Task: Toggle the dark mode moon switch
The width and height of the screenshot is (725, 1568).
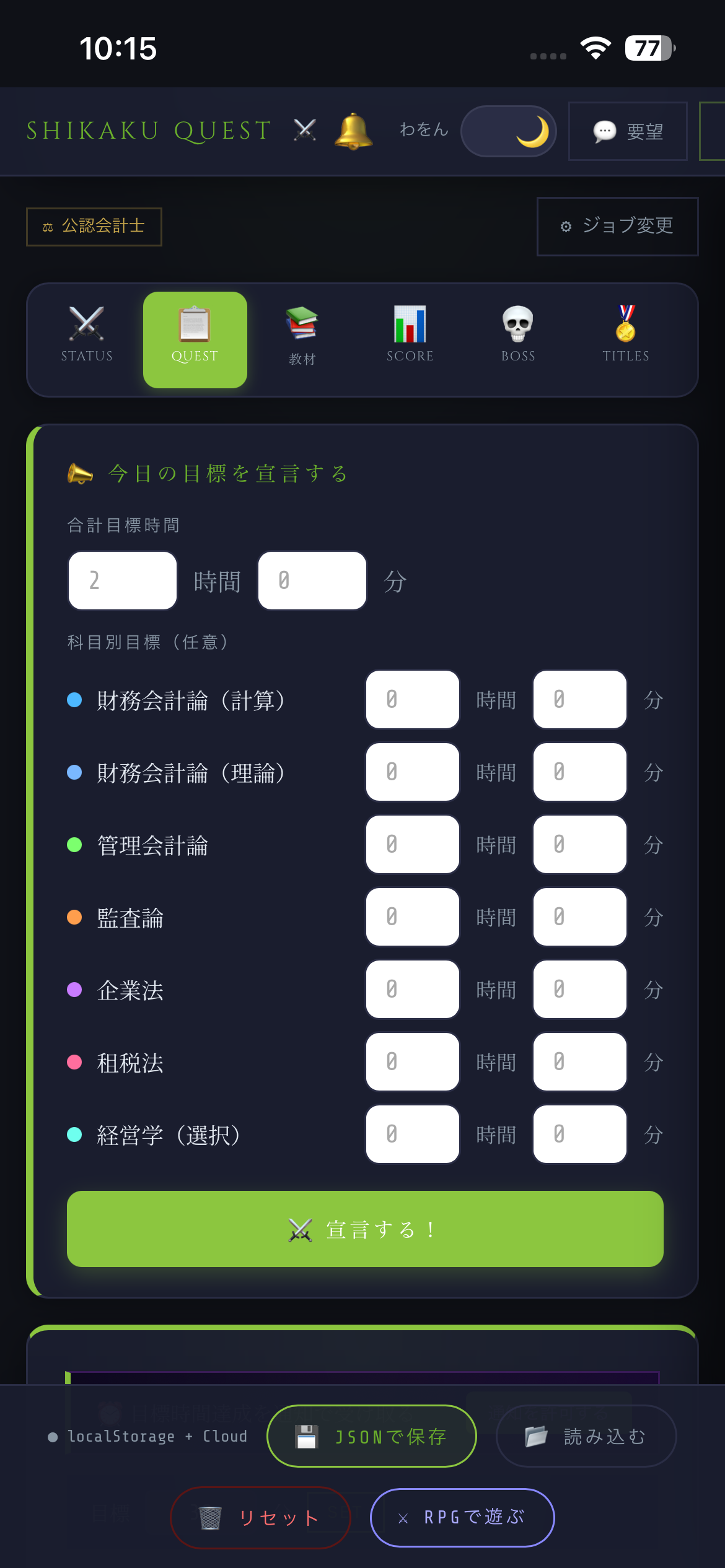Action: [508, 131]
